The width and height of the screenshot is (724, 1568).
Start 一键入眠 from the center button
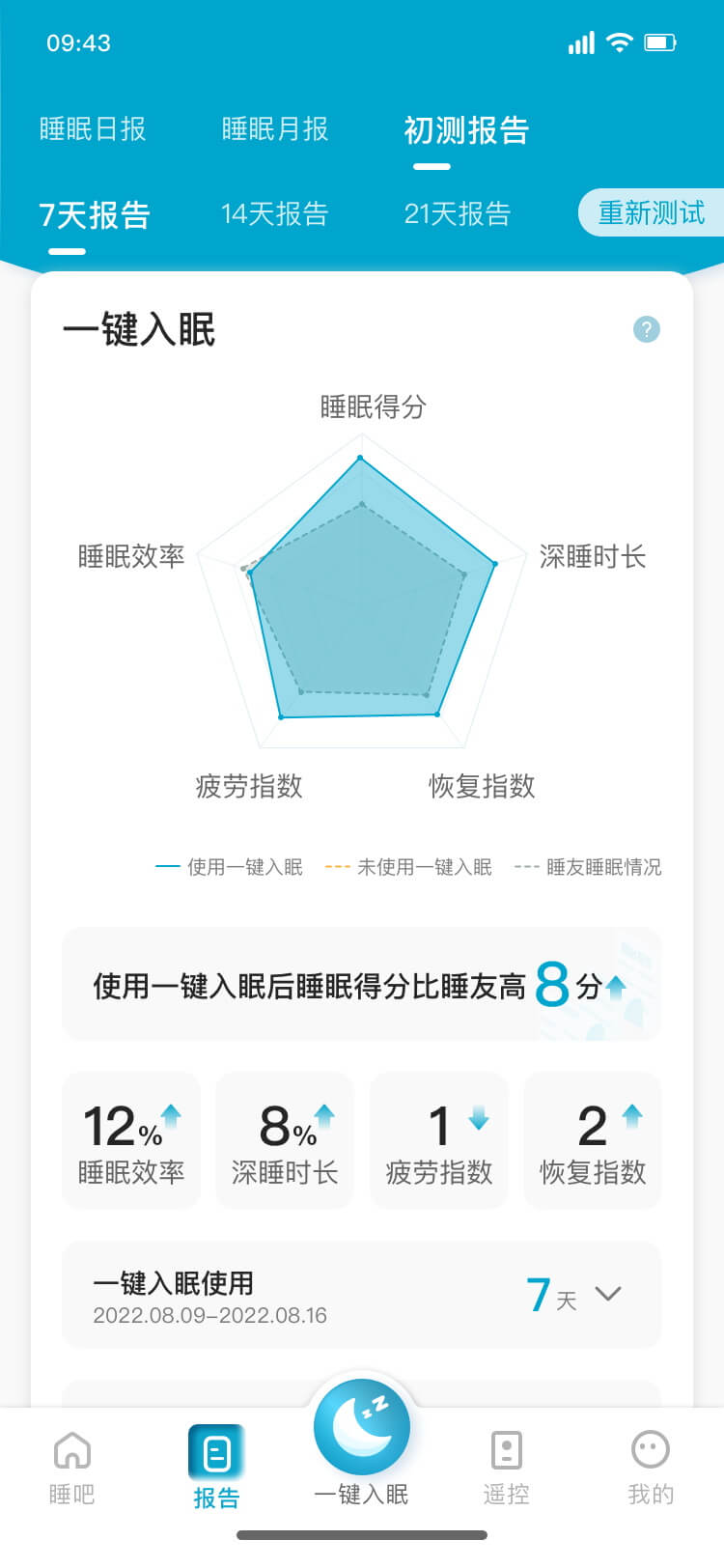pos(362,1429)
